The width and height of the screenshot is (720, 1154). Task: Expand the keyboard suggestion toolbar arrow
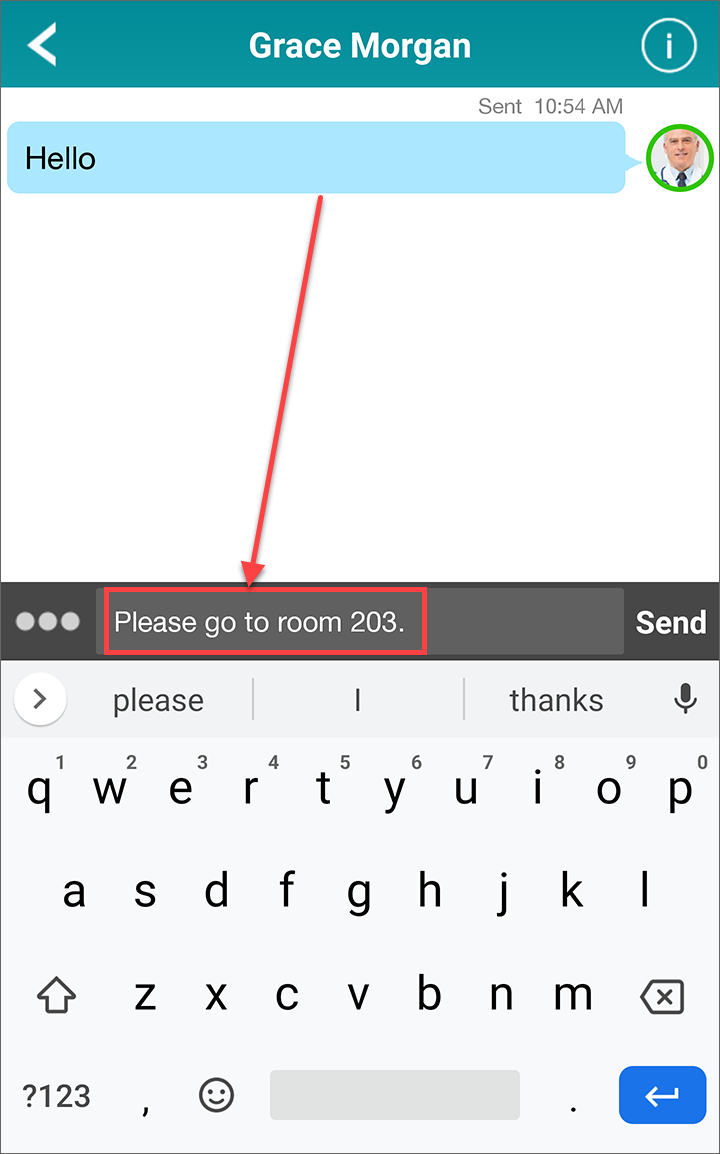pyautogui.click(x=40, y=699)
